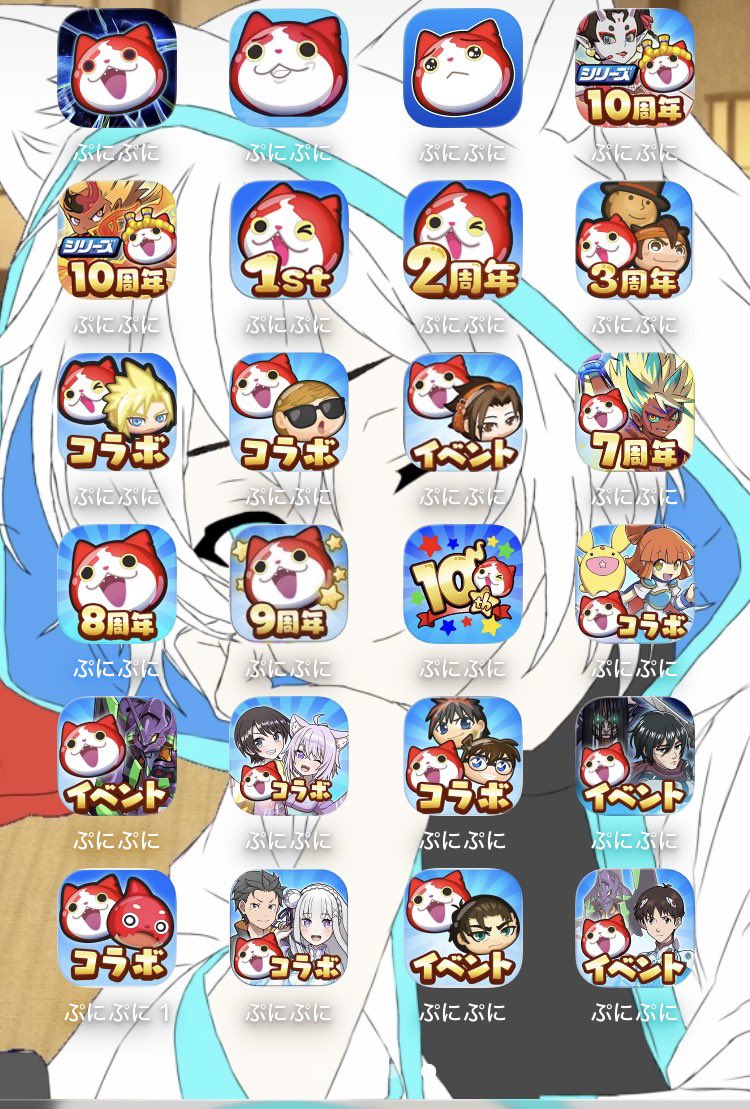Open the 10th icon with colorful stars
The image size is (750, 1109).
point(463,584)
